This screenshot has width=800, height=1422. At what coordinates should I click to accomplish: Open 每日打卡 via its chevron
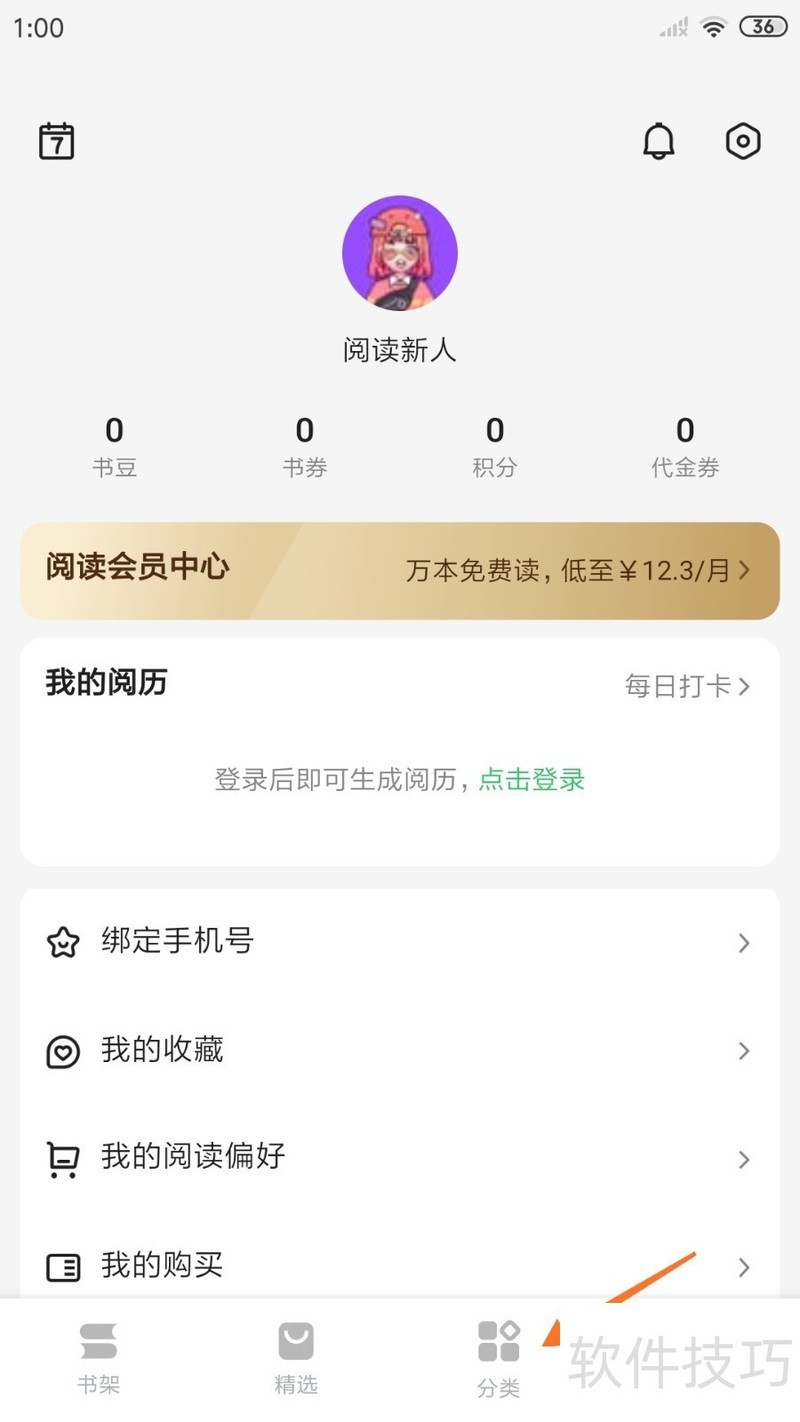pyautogui.click(x=747, y=686)
